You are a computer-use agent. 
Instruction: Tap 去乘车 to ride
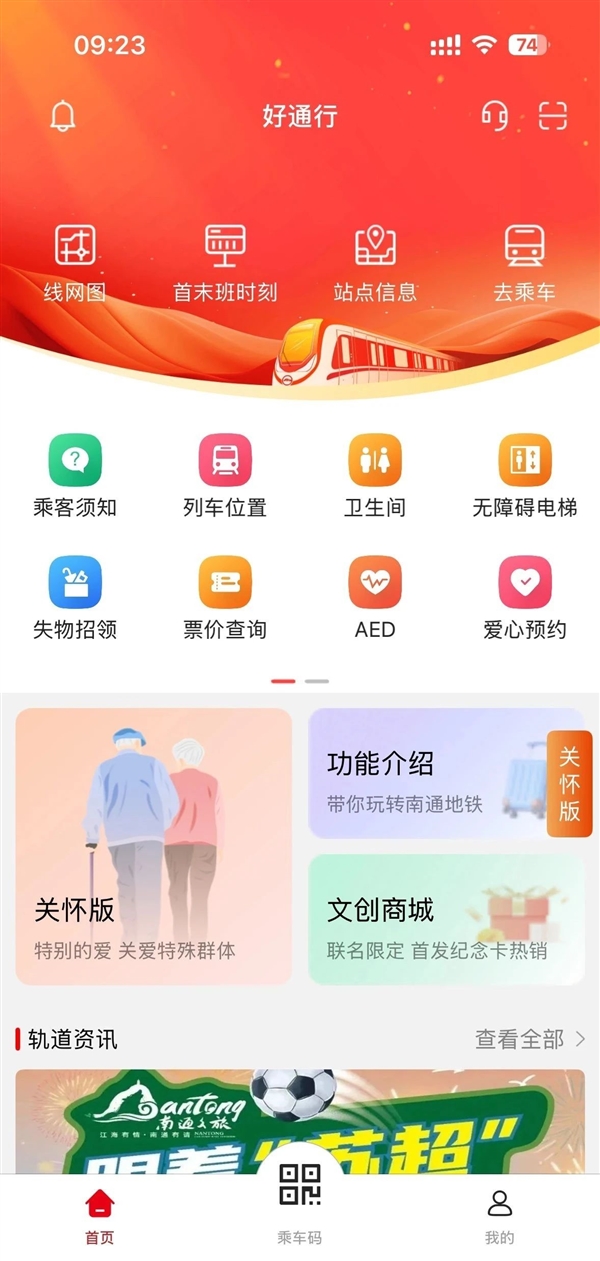(x=524, y=262)
